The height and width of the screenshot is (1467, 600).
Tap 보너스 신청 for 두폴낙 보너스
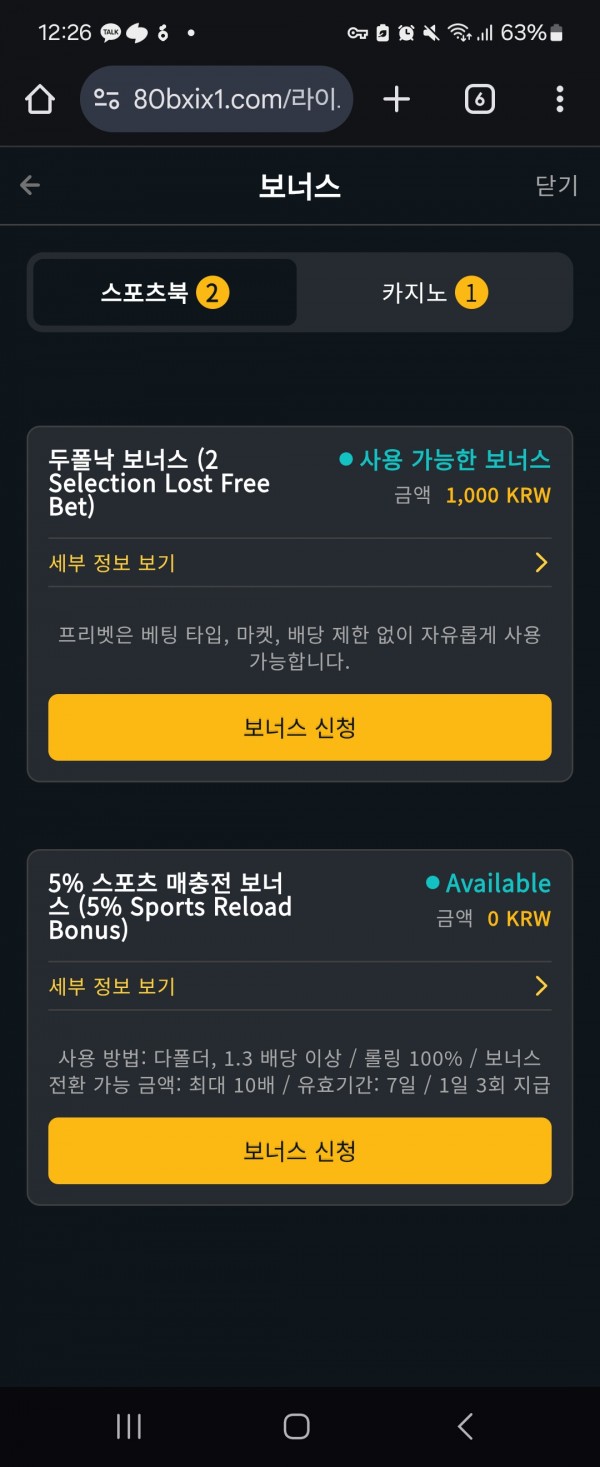tap(299, 727)
